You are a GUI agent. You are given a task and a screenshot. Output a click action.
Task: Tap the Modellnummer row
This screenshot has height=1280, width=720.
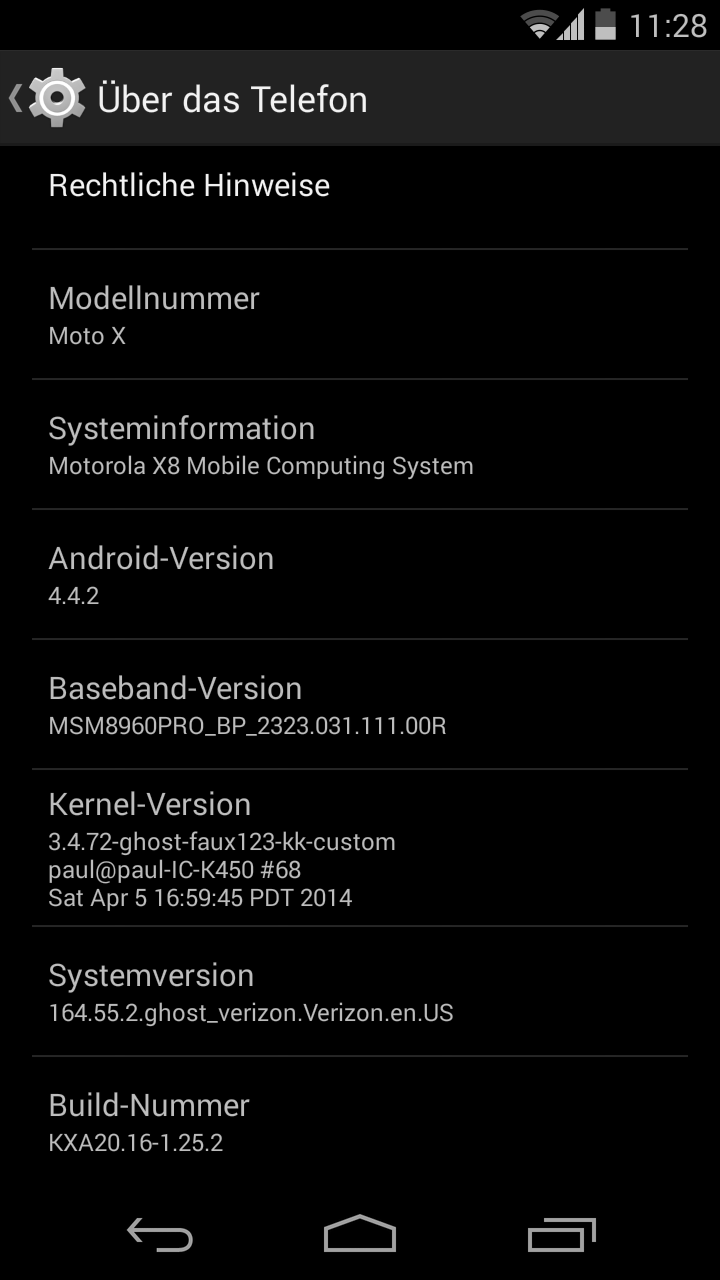pyautogui.click(x=360, y=315)
